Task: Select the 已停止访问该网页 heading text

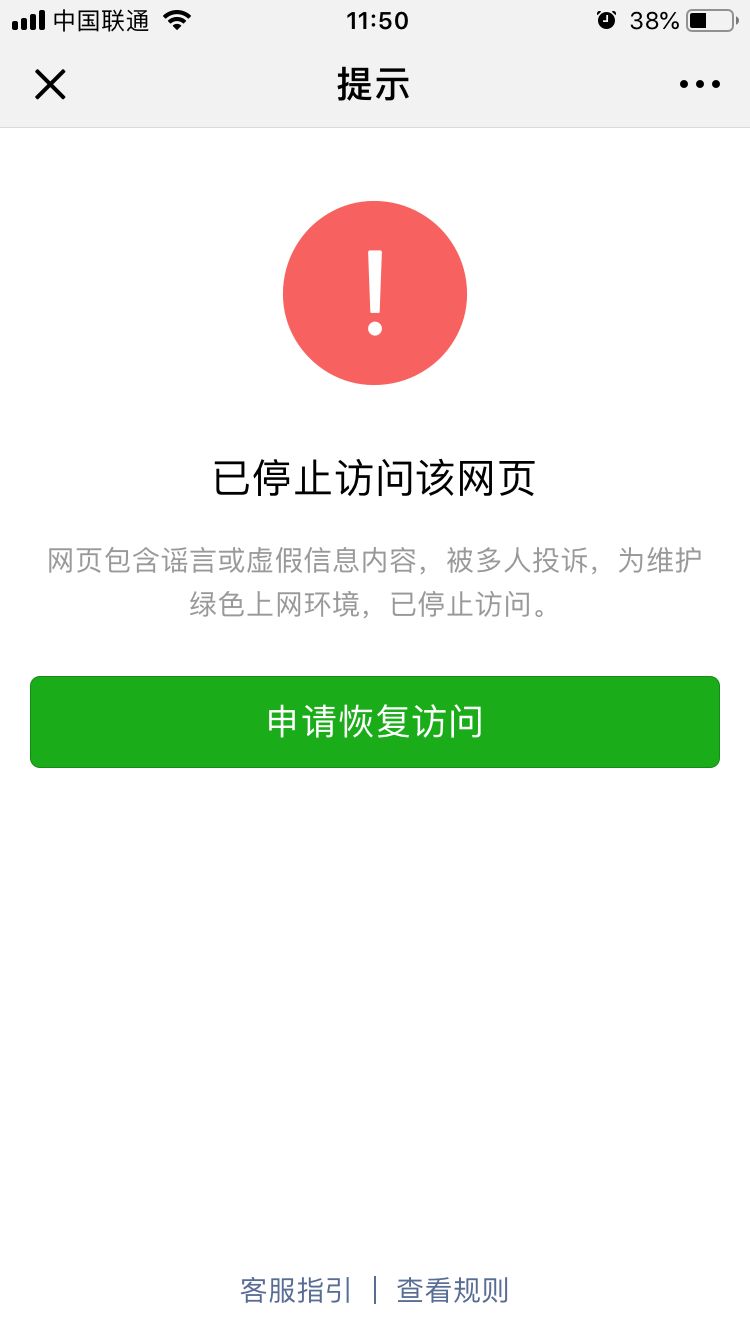Action: (374, 479)
